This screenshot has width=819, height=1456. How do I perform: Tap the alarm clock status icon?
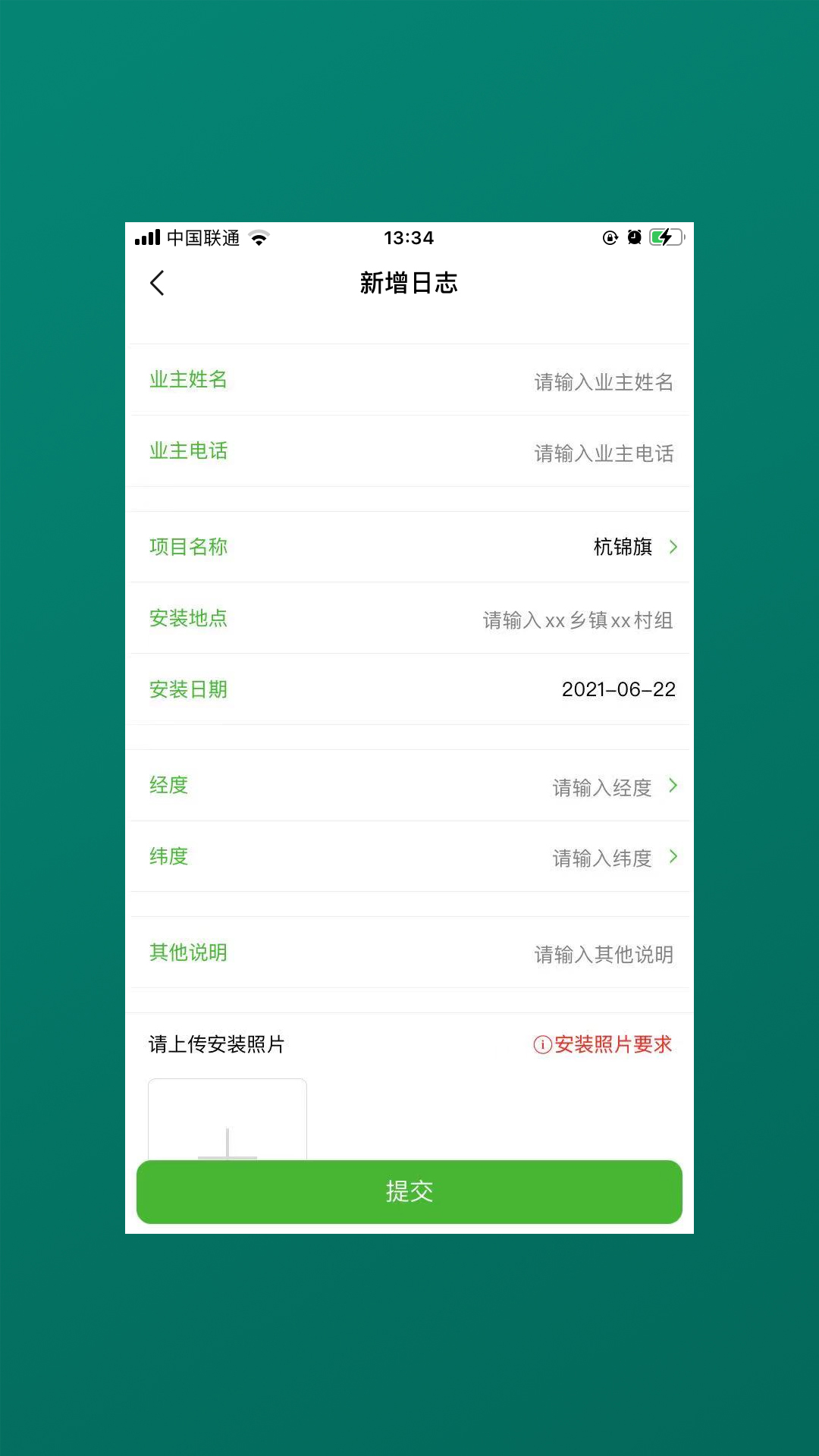(635, 237)
